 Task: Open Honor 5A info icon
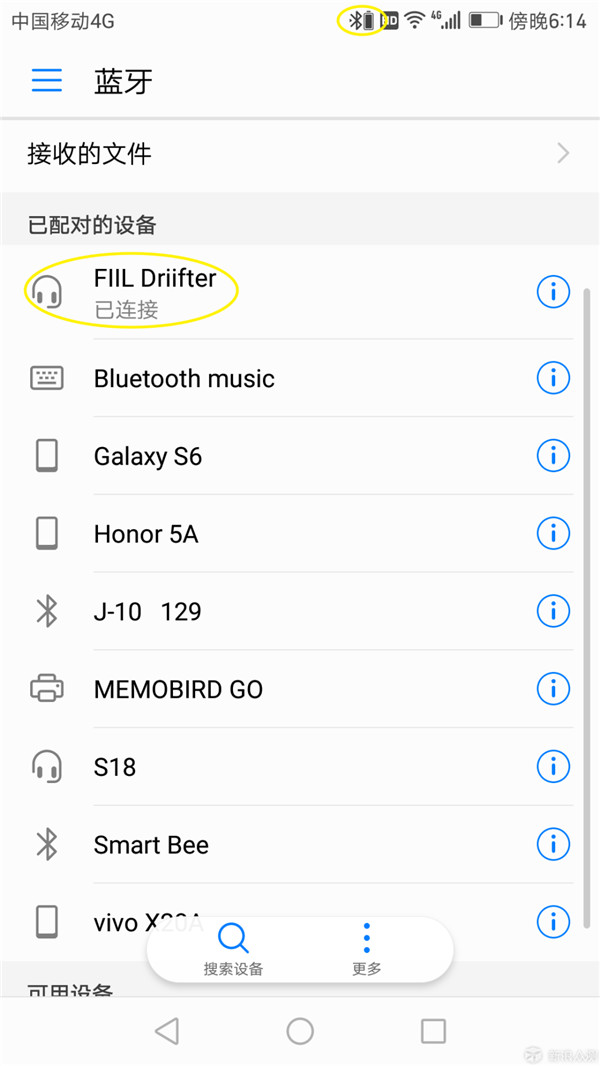[x=553, y=534]
